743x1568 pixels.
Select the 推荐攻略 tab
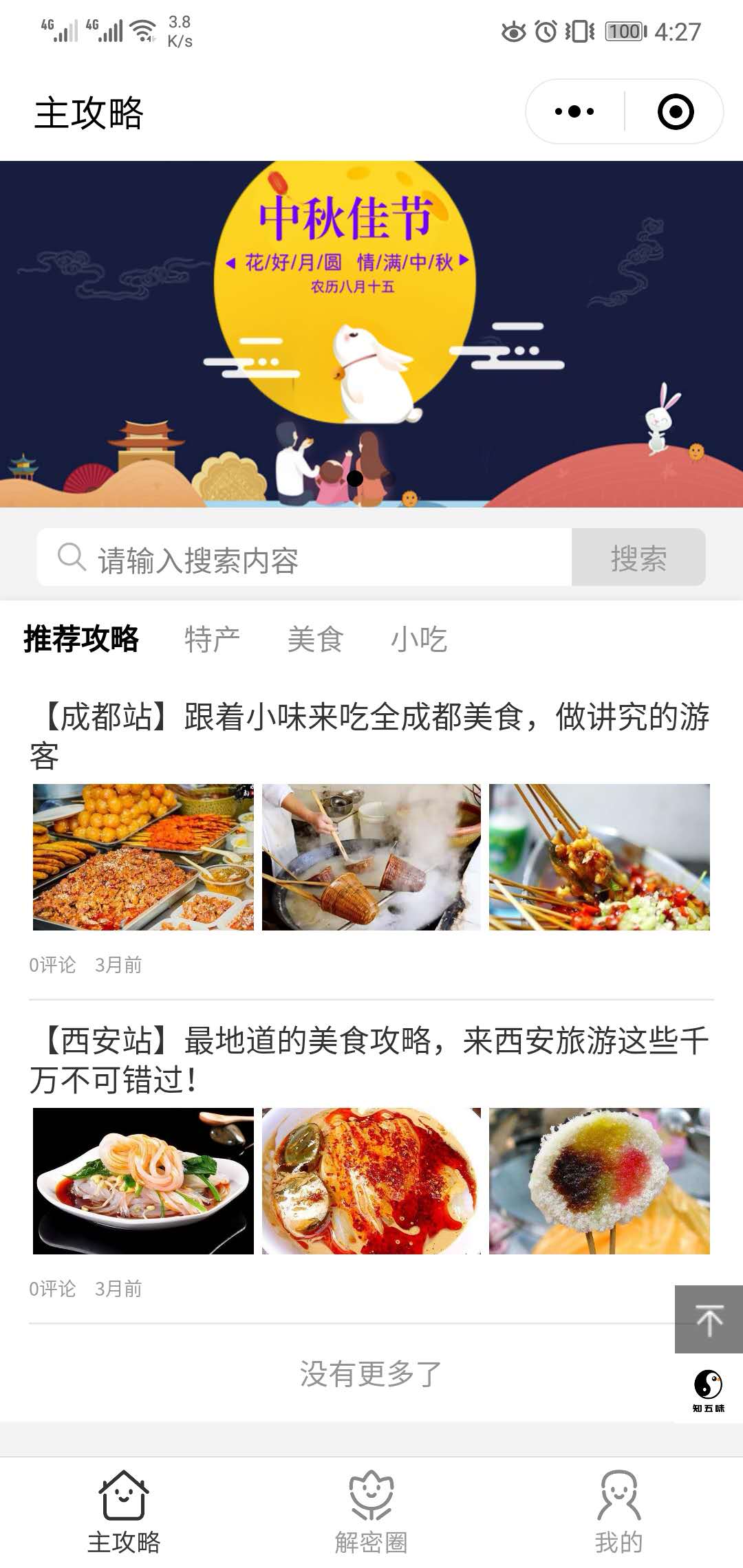(x=81, y=639)
